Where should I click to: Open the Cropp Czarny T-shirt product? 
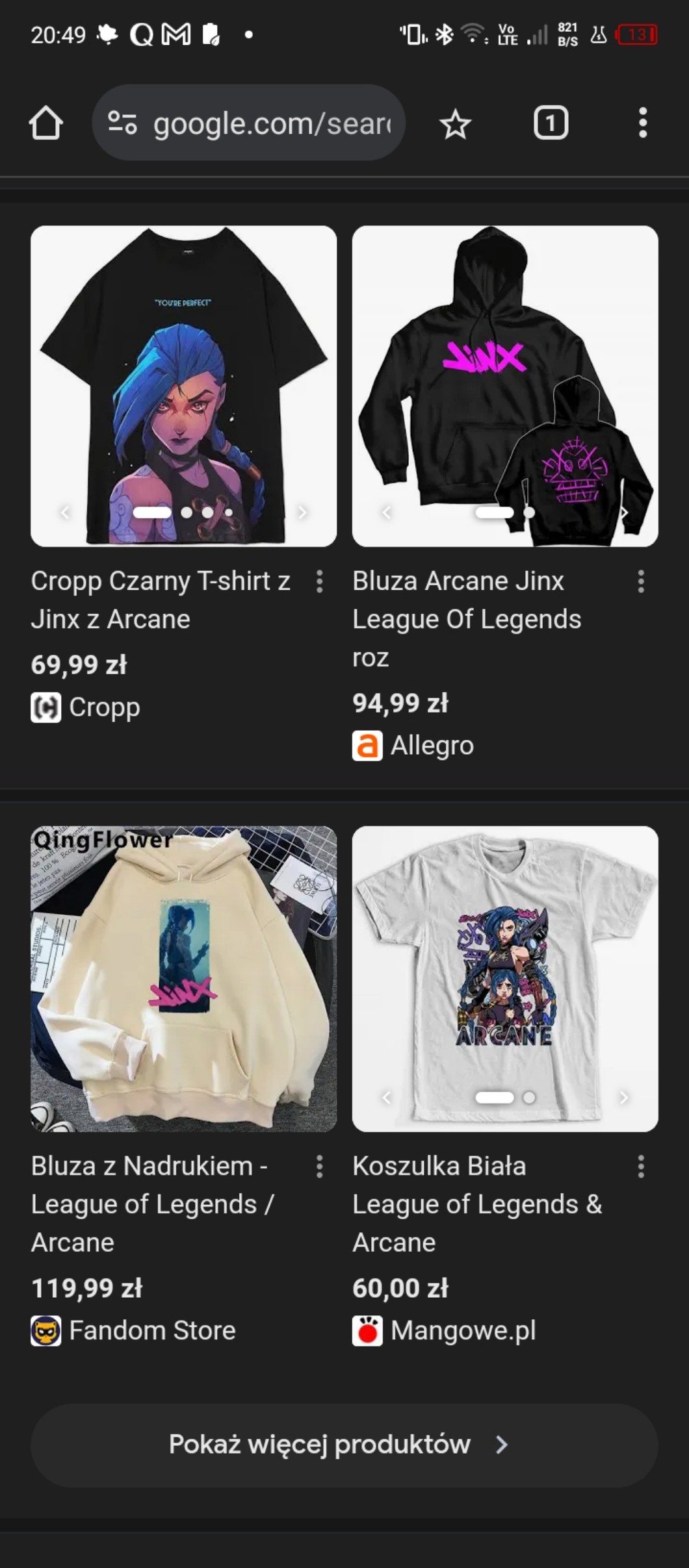point(183,386)
